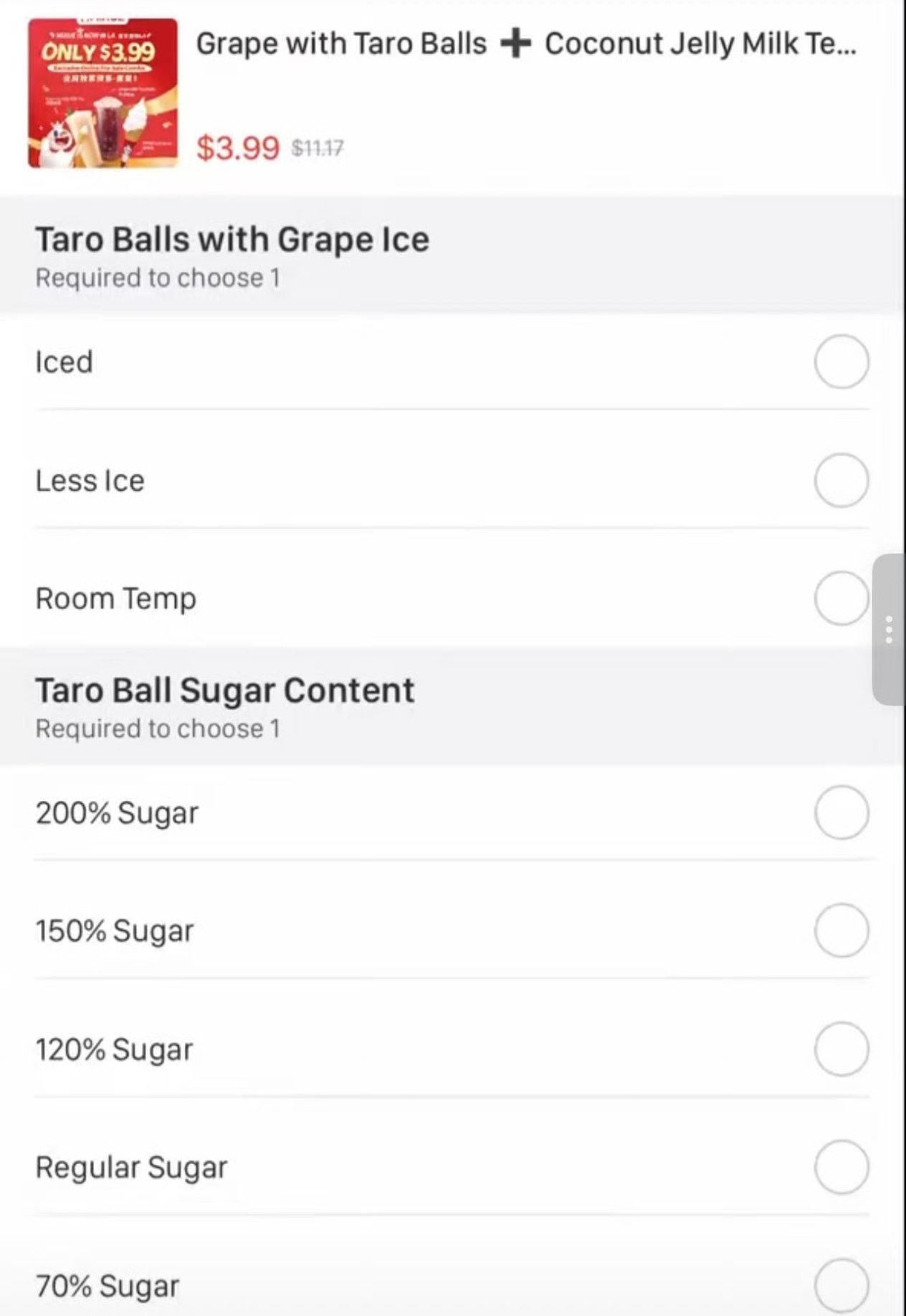Select Regular Sugar
The image size is (906, 1316).
click(x=841, y=1167)
